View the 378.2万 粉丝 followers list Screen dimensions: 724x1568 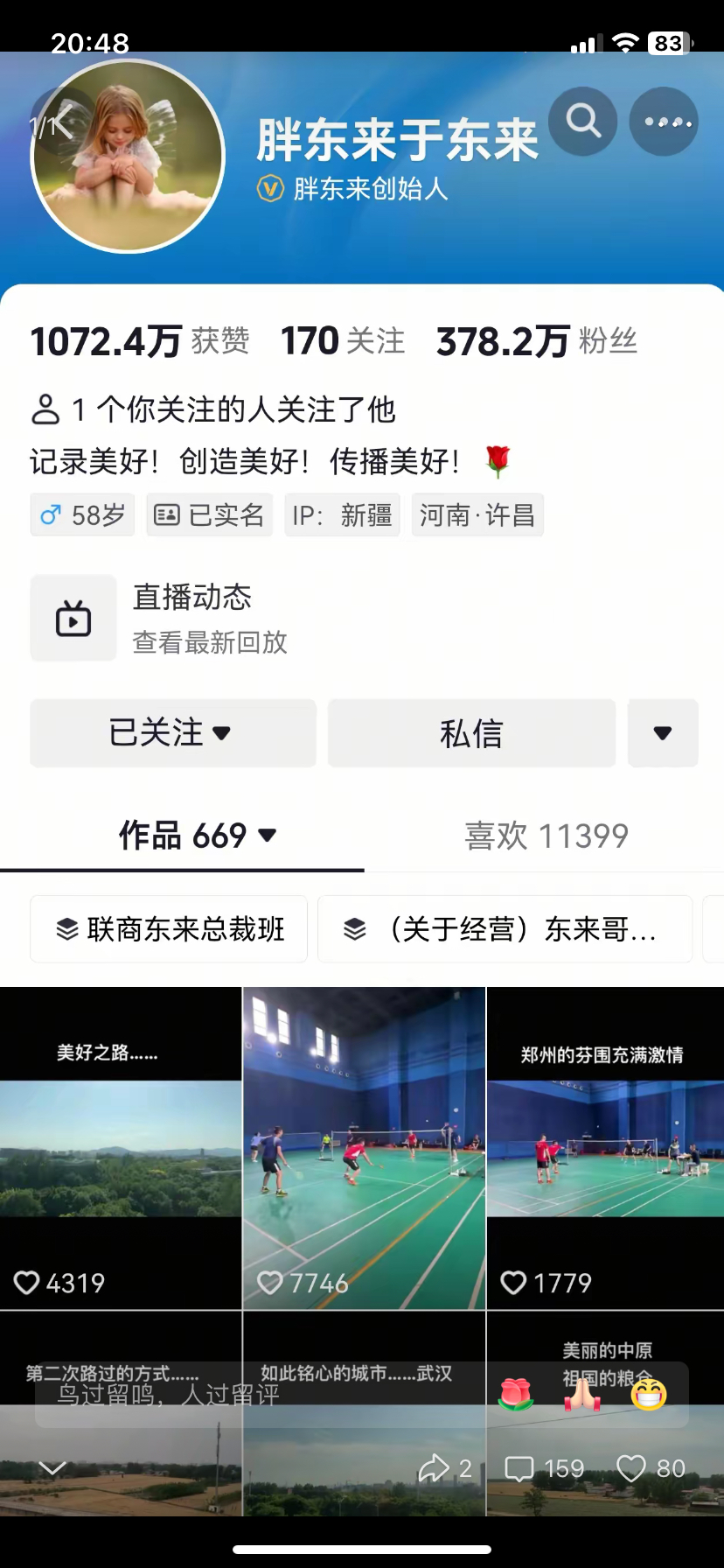537,341
